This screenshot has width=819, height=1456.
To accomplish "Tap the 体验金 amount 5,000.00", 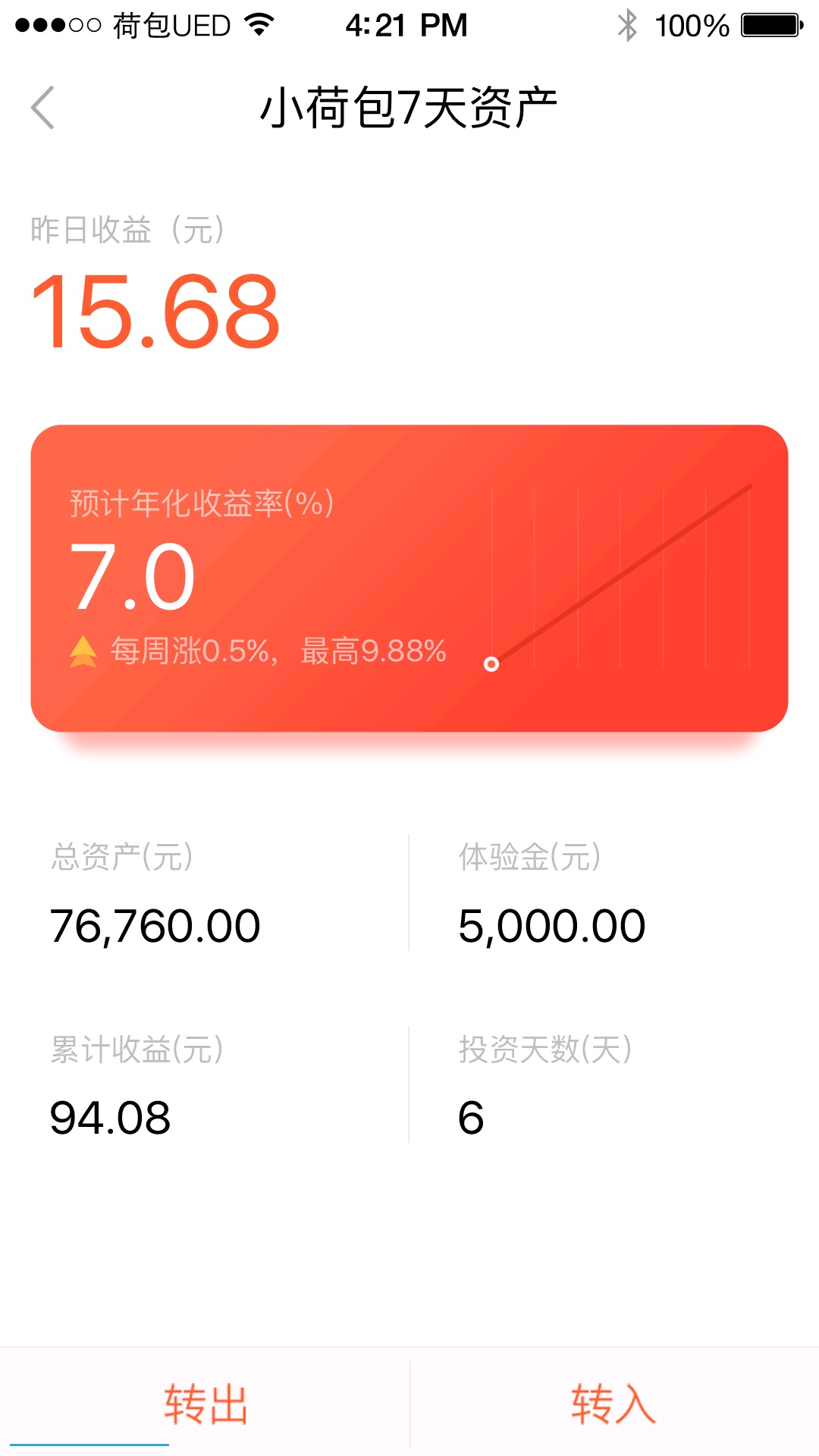I will [x=551, y=924].
